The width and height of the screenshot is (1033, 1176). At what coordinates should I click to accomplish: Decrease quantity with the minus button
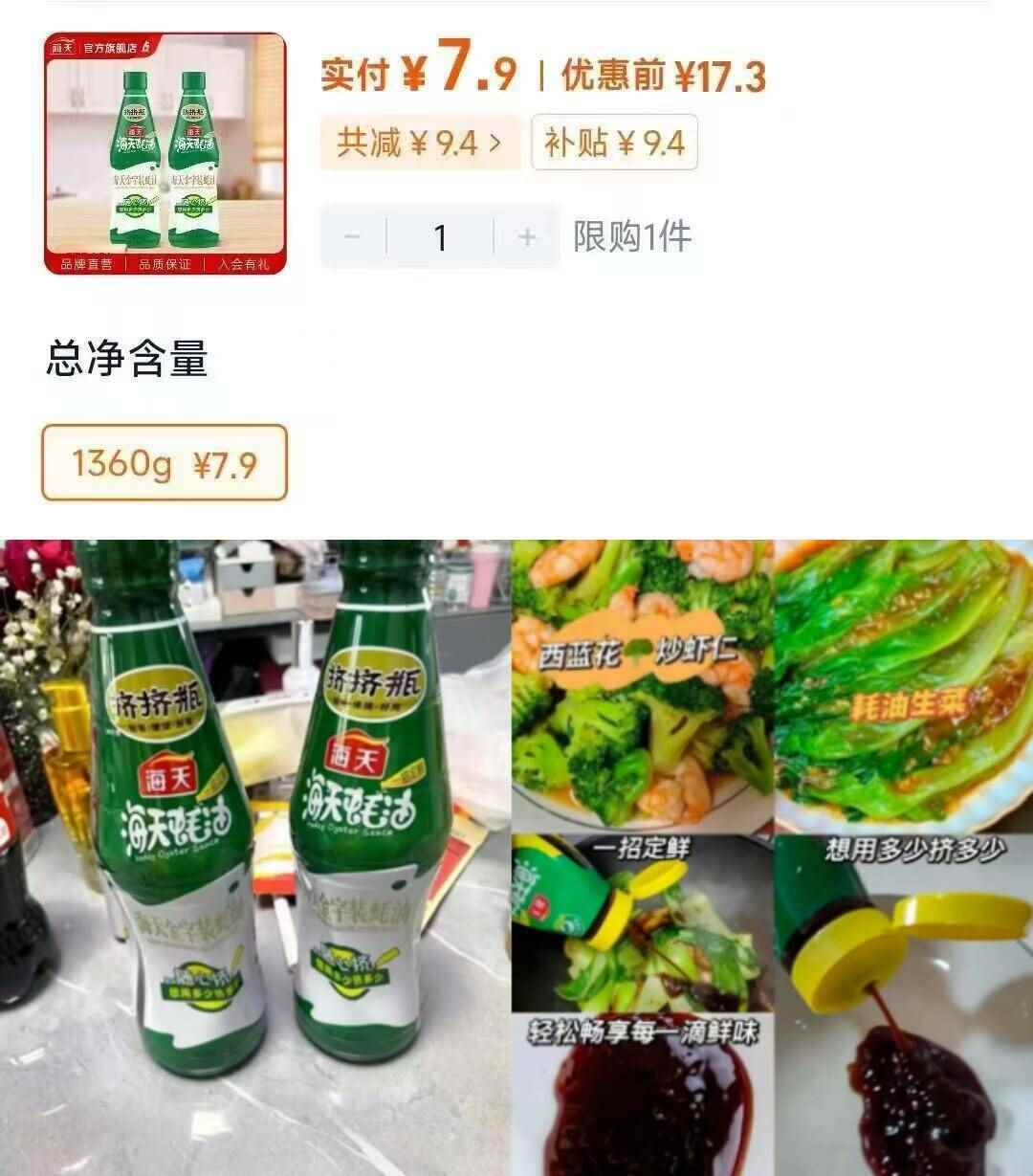point(351,236)
